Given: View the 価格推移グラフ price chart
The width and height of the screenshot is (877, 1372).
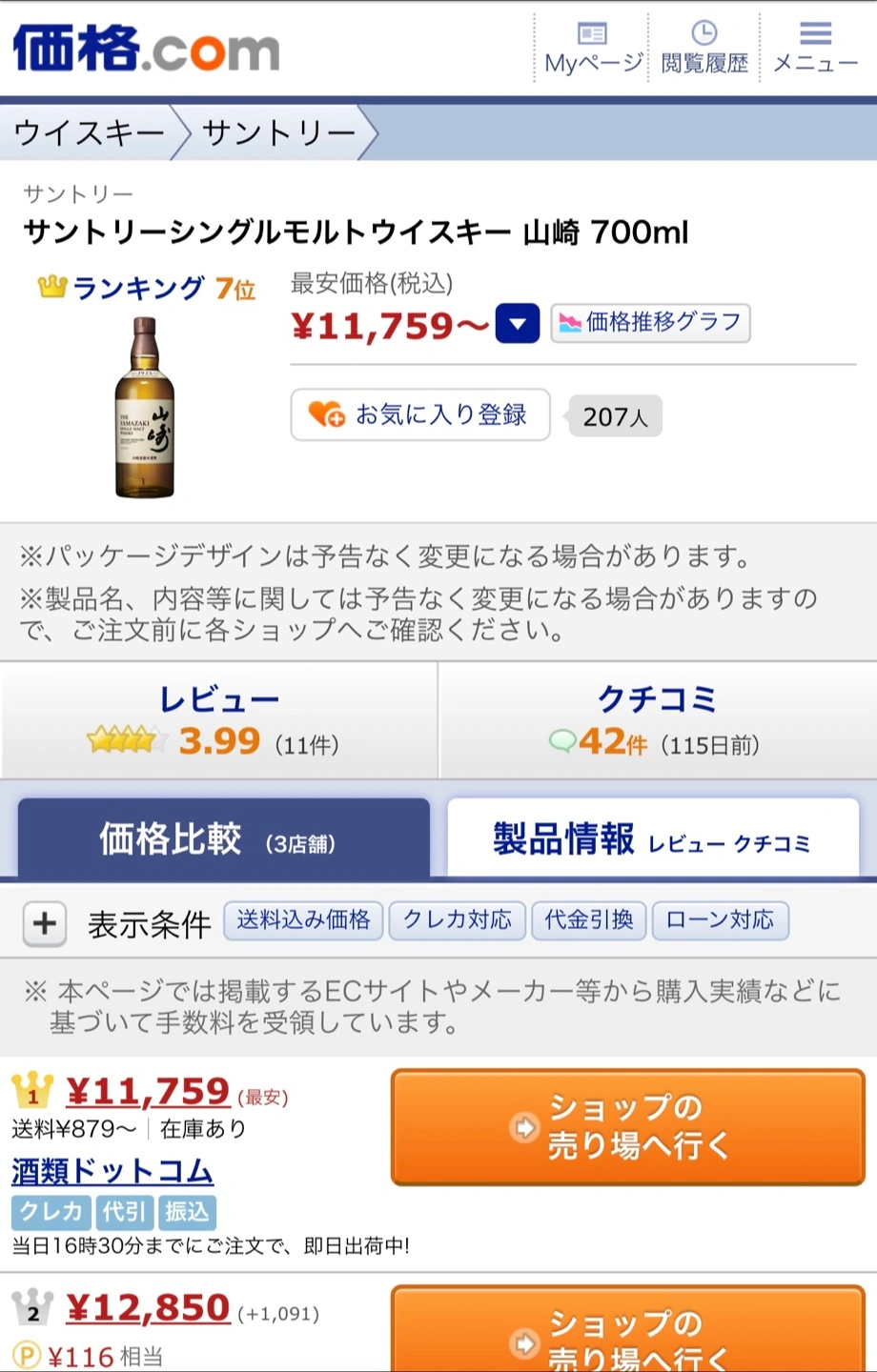Looking at the screenshot, I should (650, 323).
